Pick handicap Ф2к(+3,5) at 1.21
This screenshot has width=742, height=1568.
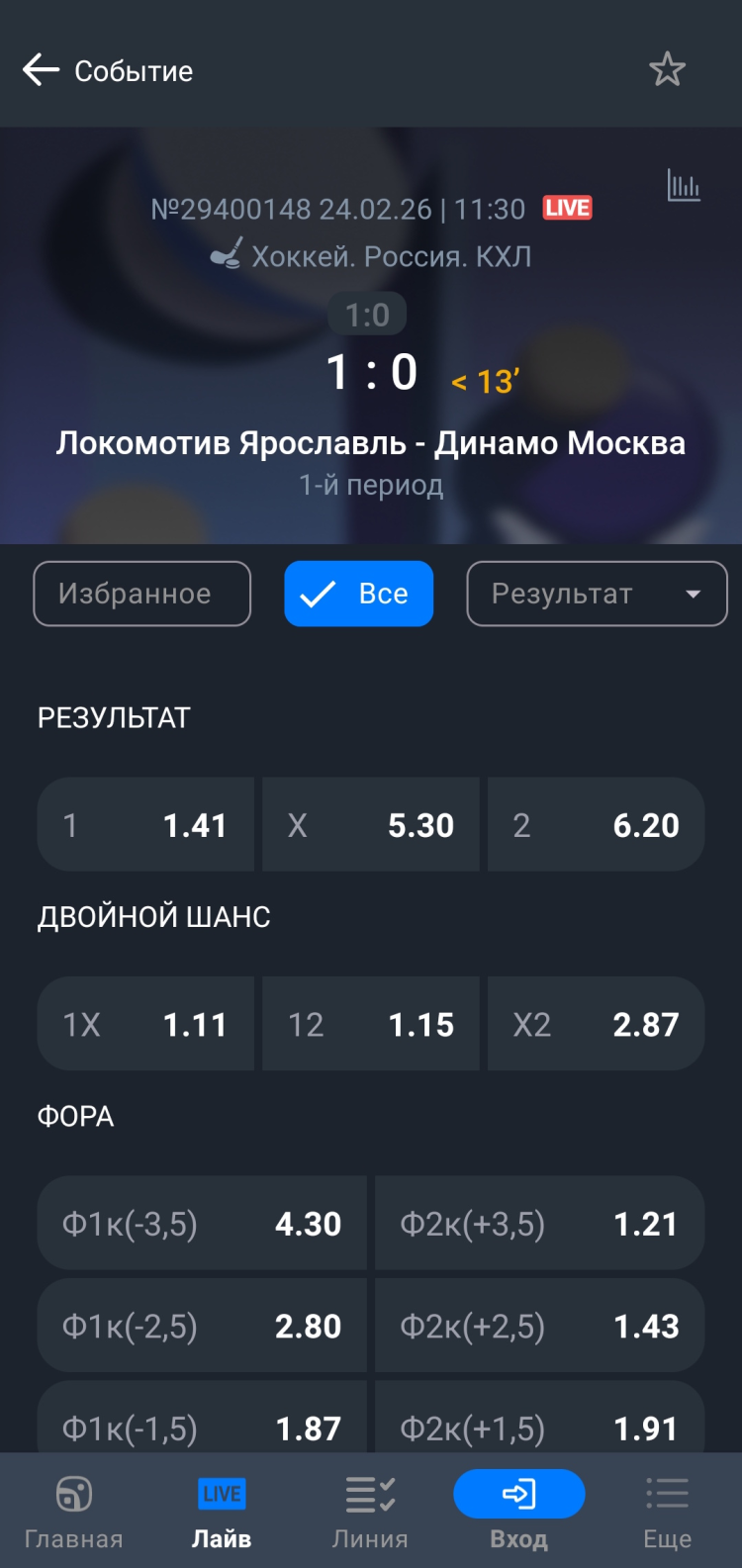(x=539, y=1224)
